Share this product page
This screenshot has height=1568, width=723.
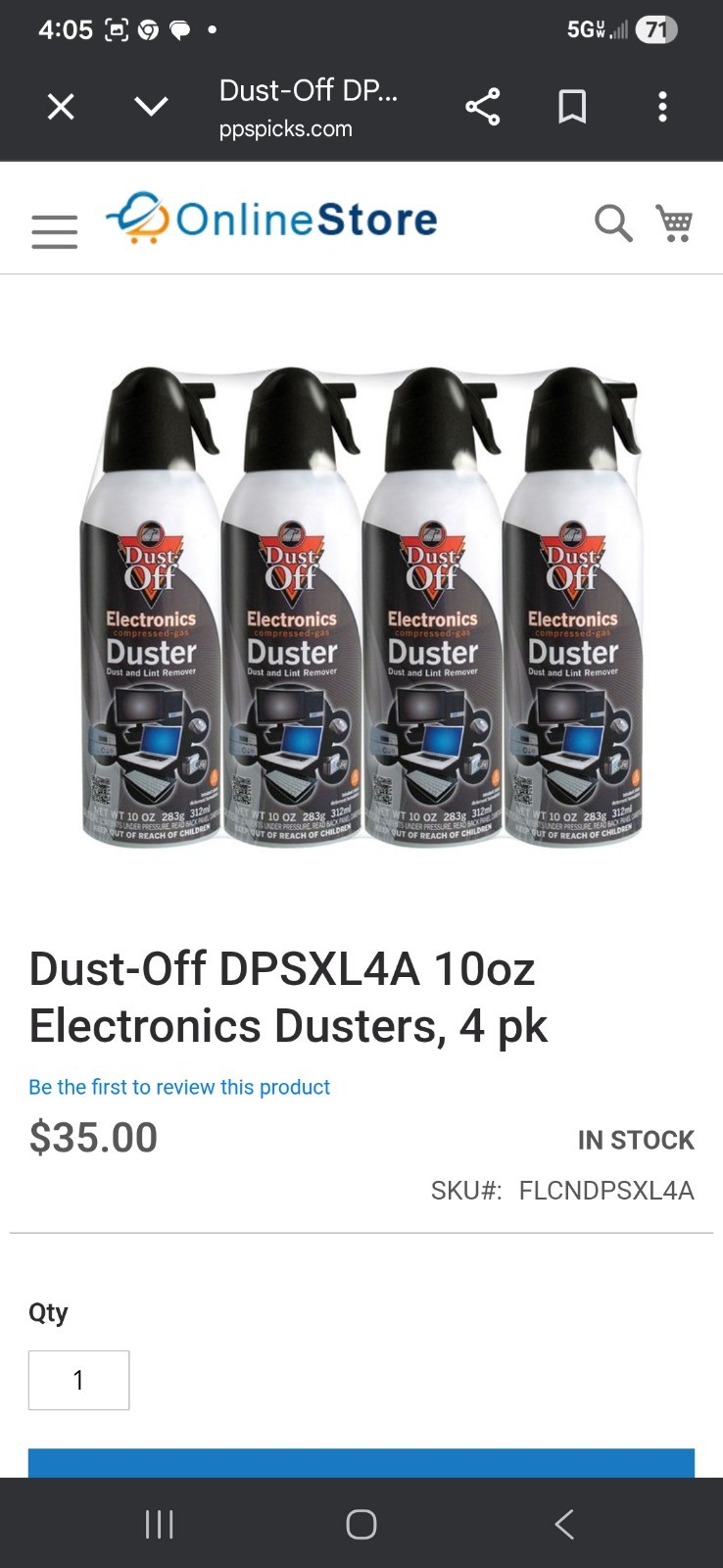[482, 107]
